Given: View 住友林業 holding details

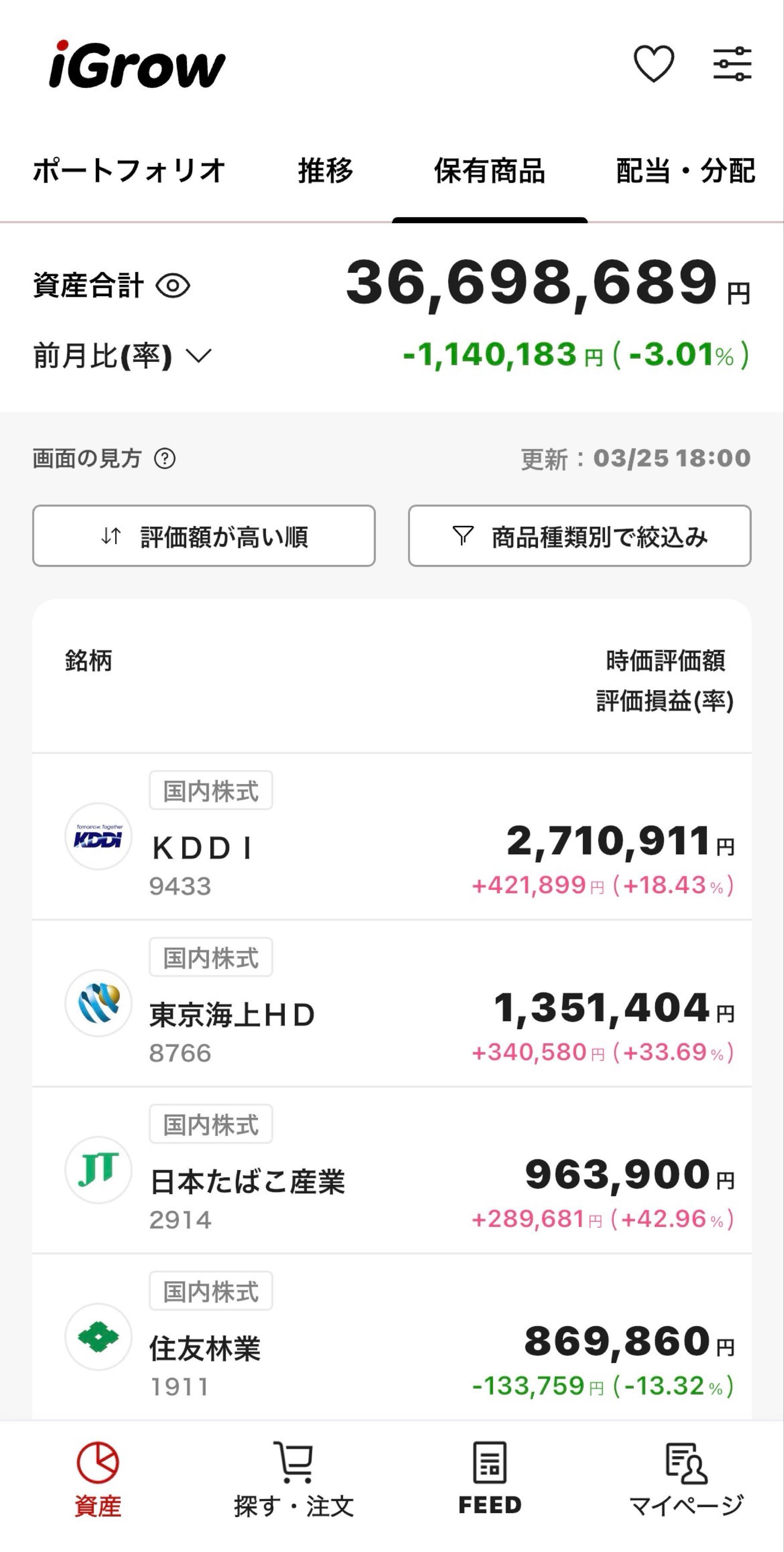Looking at the screenshot, I should click(x=391, y=1337).
